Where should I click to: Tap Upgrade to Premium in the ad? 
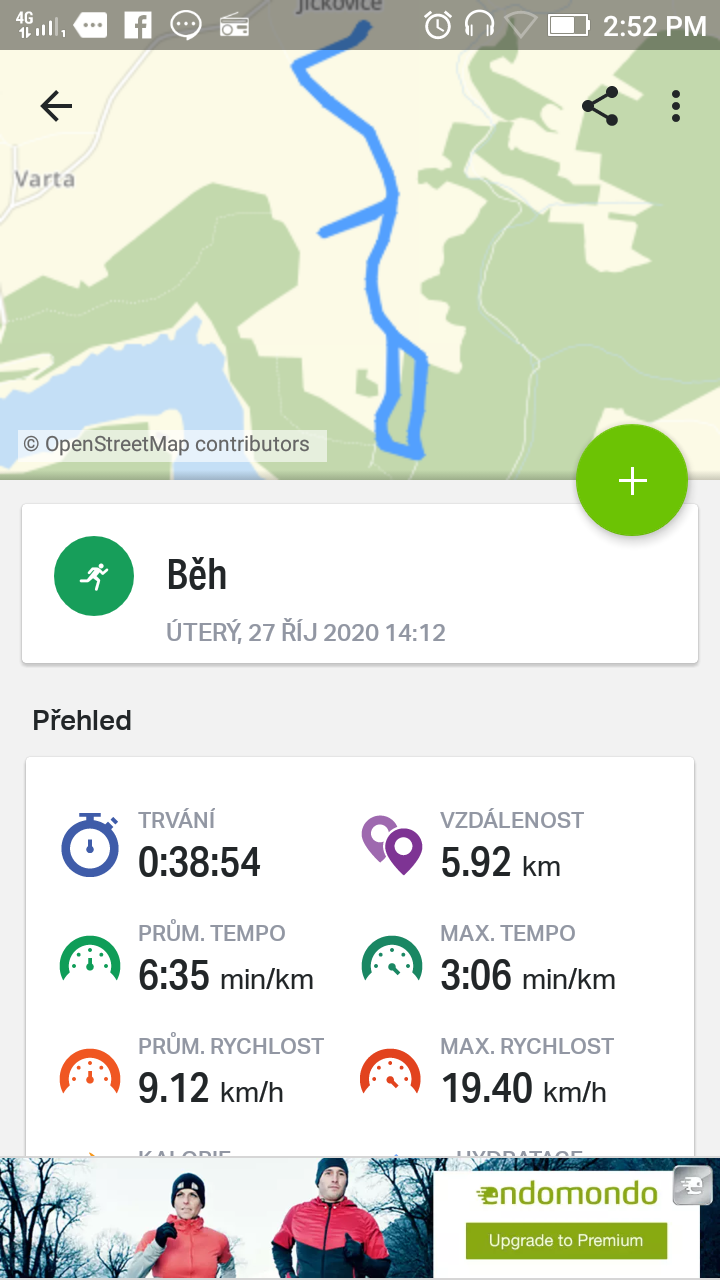click(566, 1240)
